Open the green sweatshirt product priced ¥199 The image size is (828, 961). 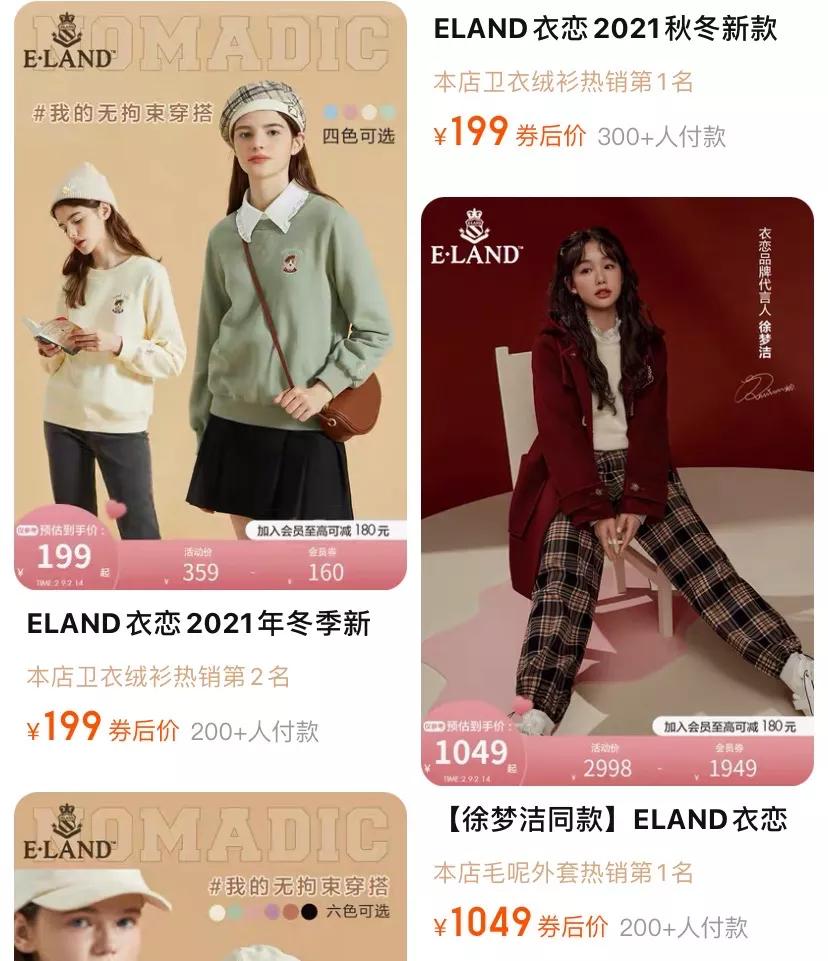pyautogui.click(x=210, y=300)
